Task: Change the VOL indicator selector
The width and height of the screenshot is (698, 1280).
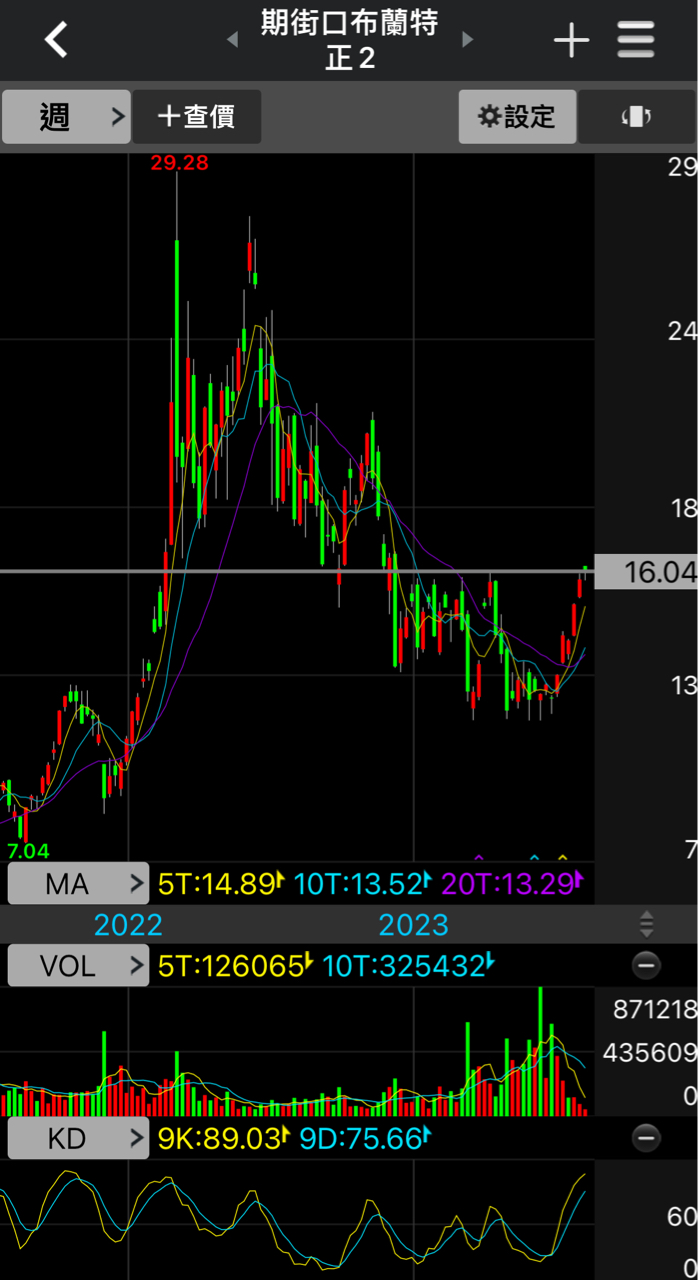Action: point(78,965)
